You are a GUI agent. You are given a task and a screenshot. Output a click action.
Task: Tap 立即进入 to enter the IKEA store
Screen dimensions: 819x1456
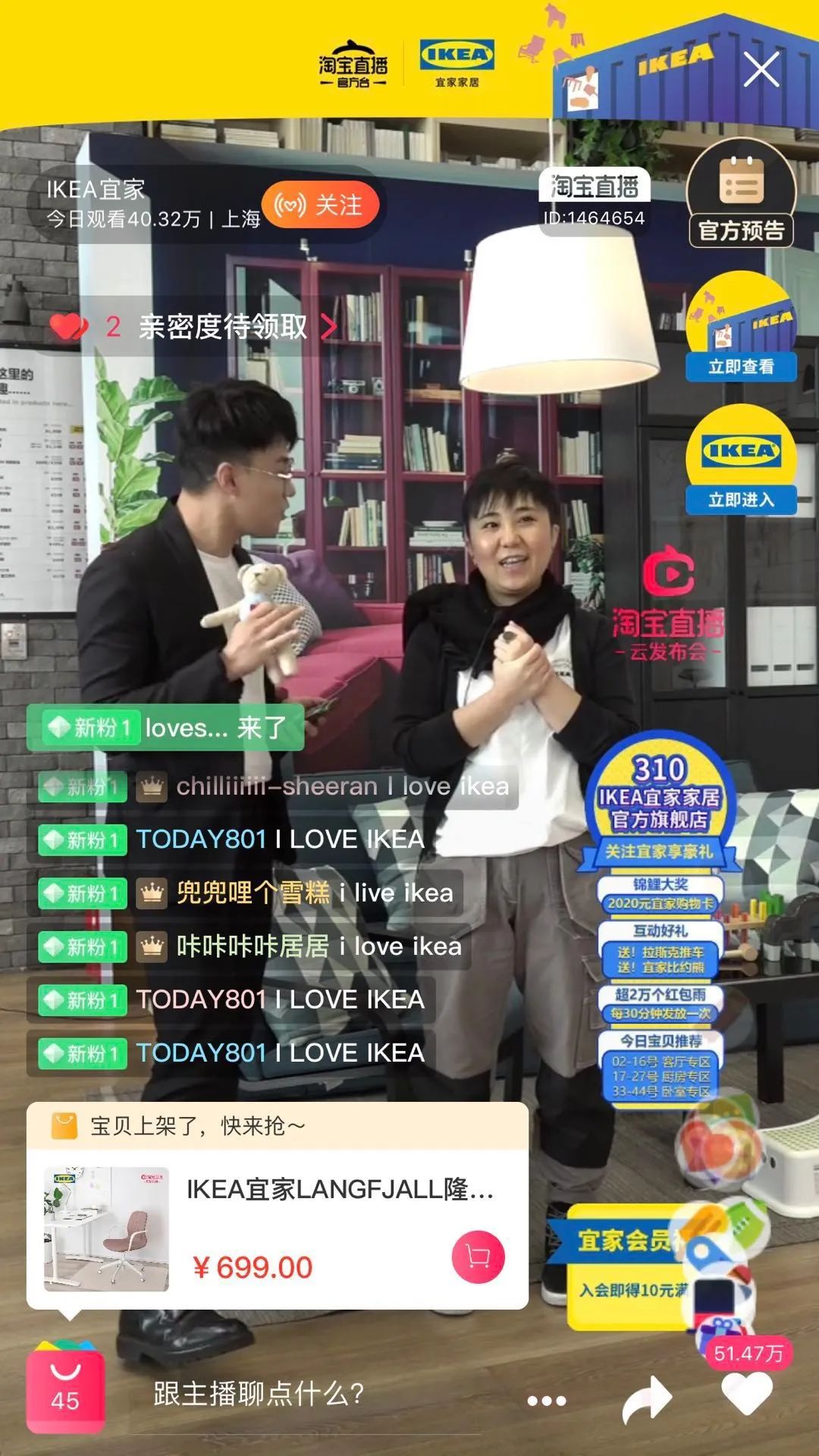click(x=741, y=499)
